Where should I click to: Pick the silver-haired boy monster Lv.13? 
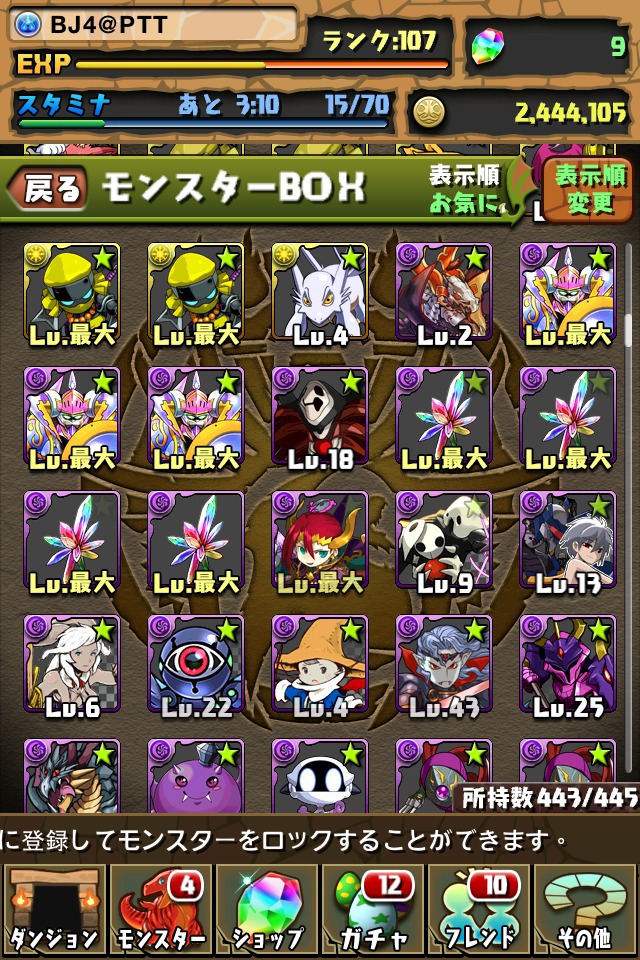[x=567, y=542]
